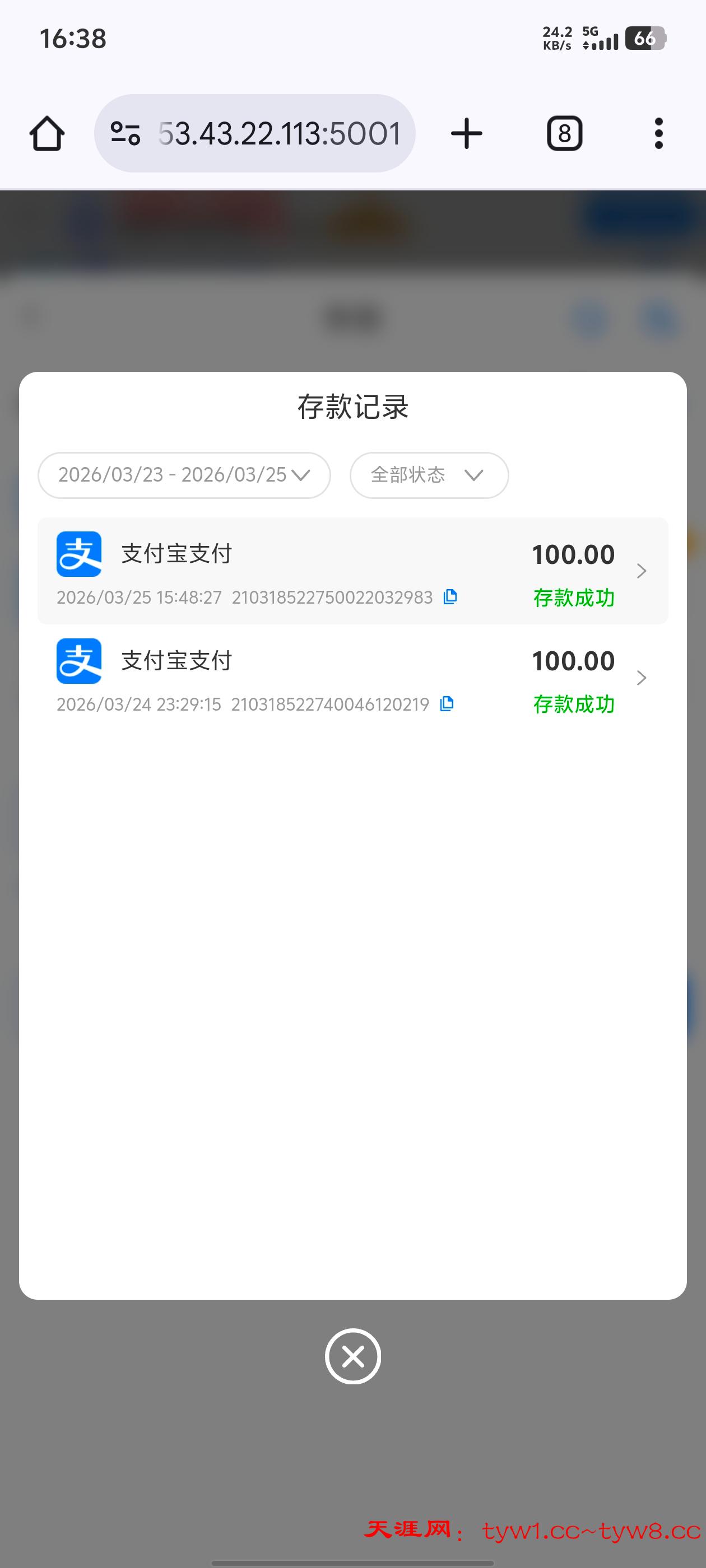
Task: Tap the address bar showing 53.43.22.113:5001
Action: 278,133
